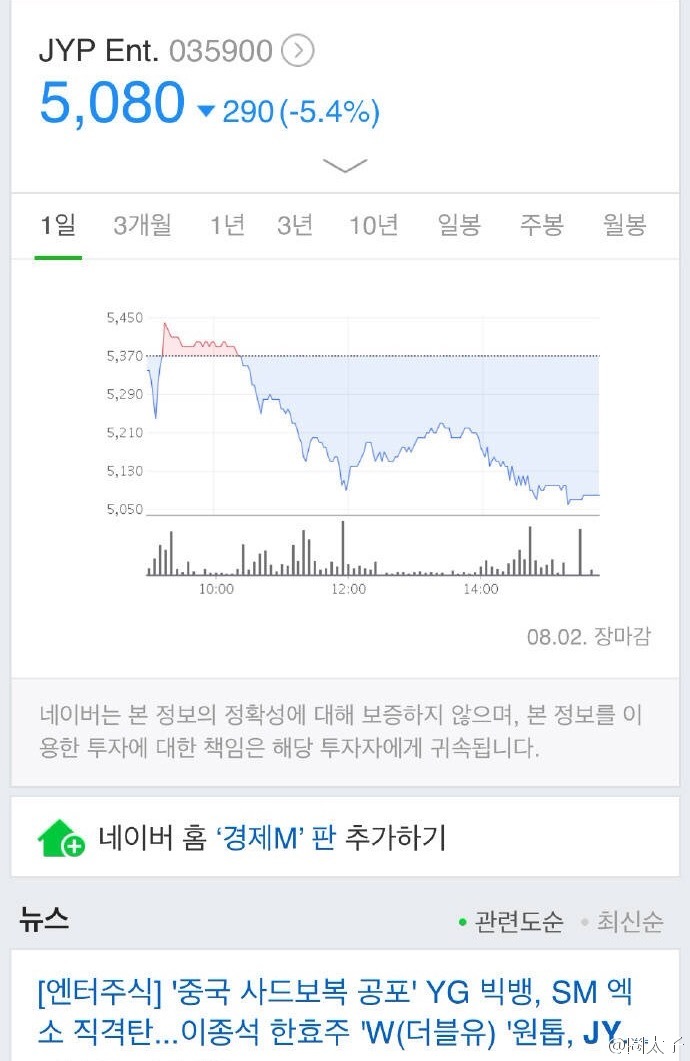
Task: Open JYP Ent. stock details arrow
Action: pyautogui.click(x=297, y=50)
